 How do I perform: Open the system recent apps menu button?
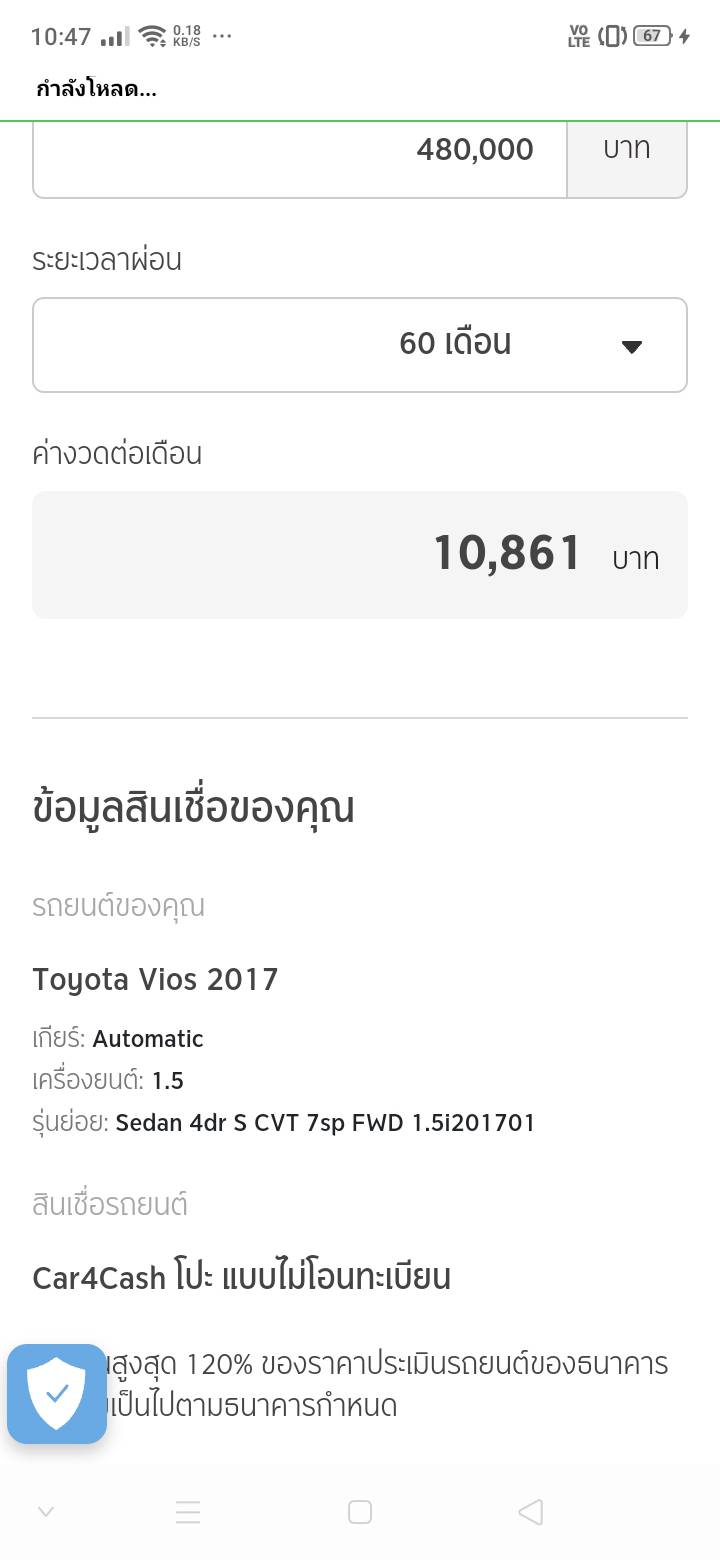click(188, 1512)
